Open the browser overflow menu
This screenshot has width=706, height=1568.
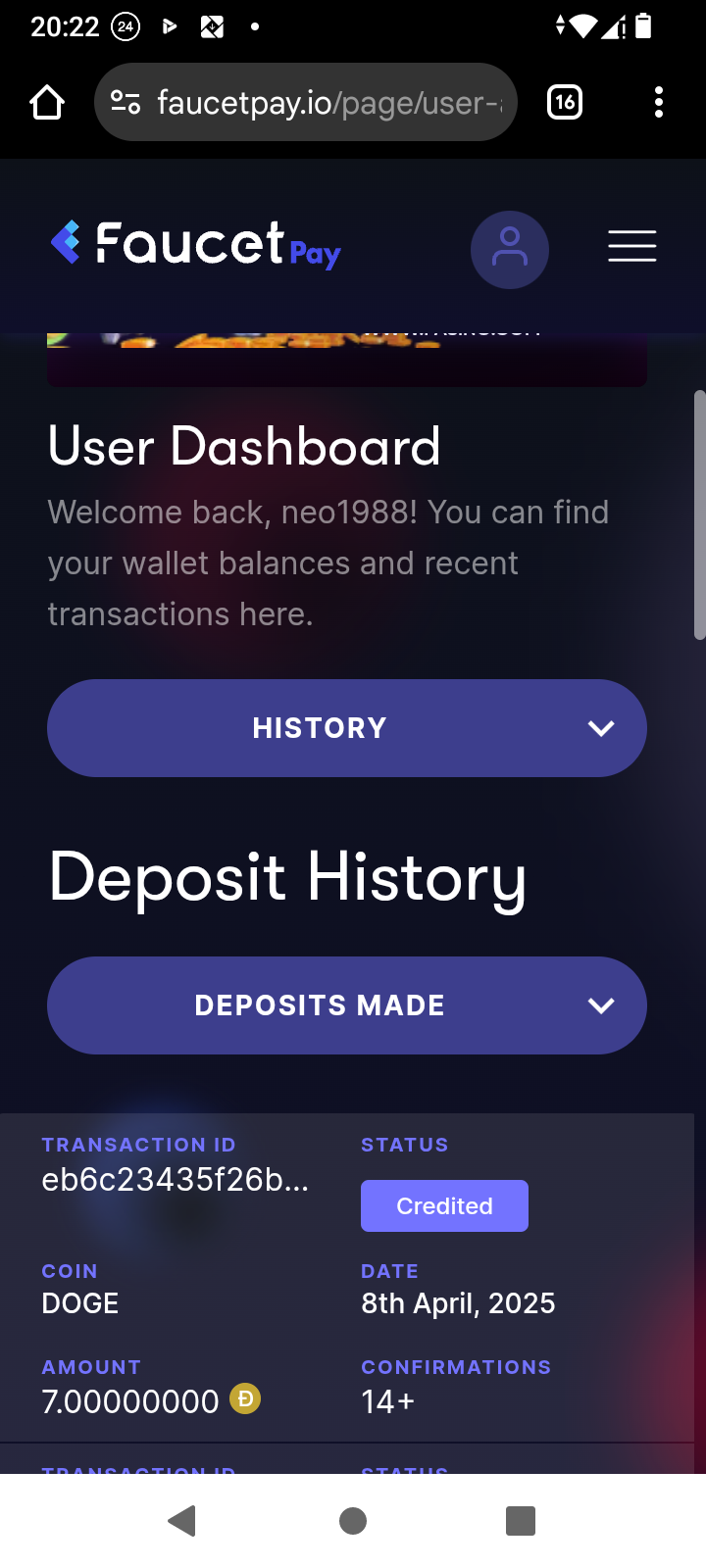(x=659, y=102)
